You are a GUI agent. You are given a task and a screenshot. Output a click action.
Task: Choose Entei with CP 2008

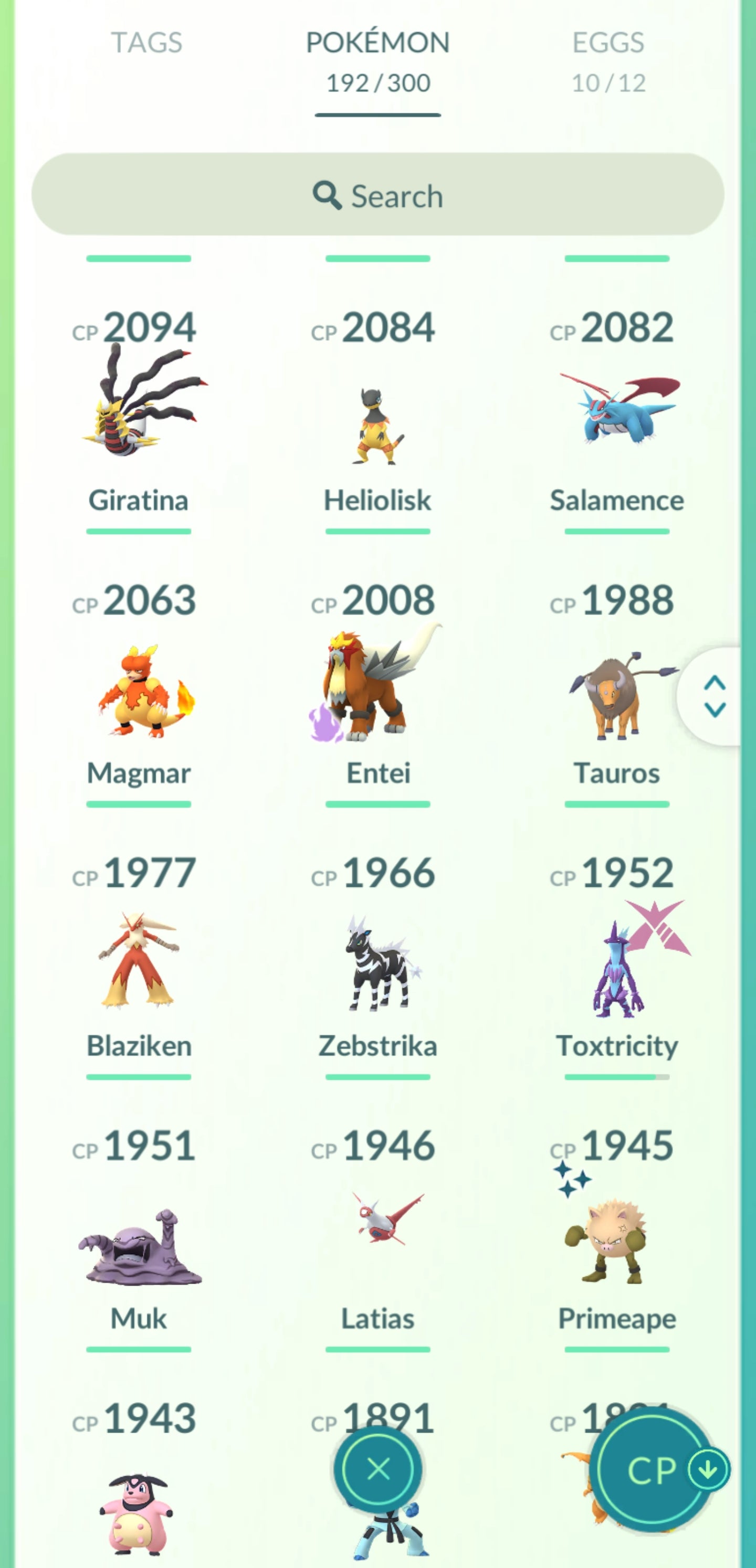[x=377, y=688]
